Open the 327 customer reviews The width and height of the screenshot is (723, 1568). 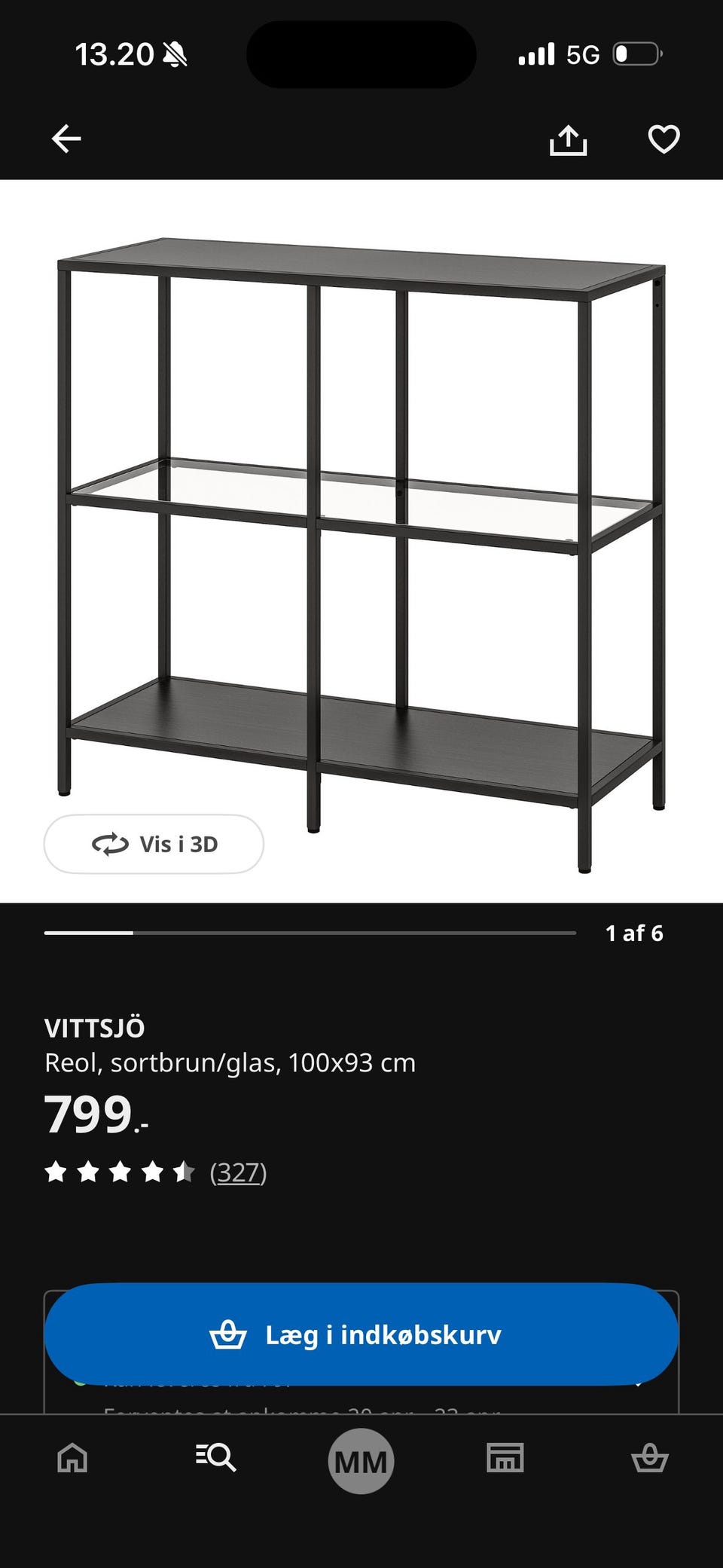pyautogui.click(x=238, y=1172)
